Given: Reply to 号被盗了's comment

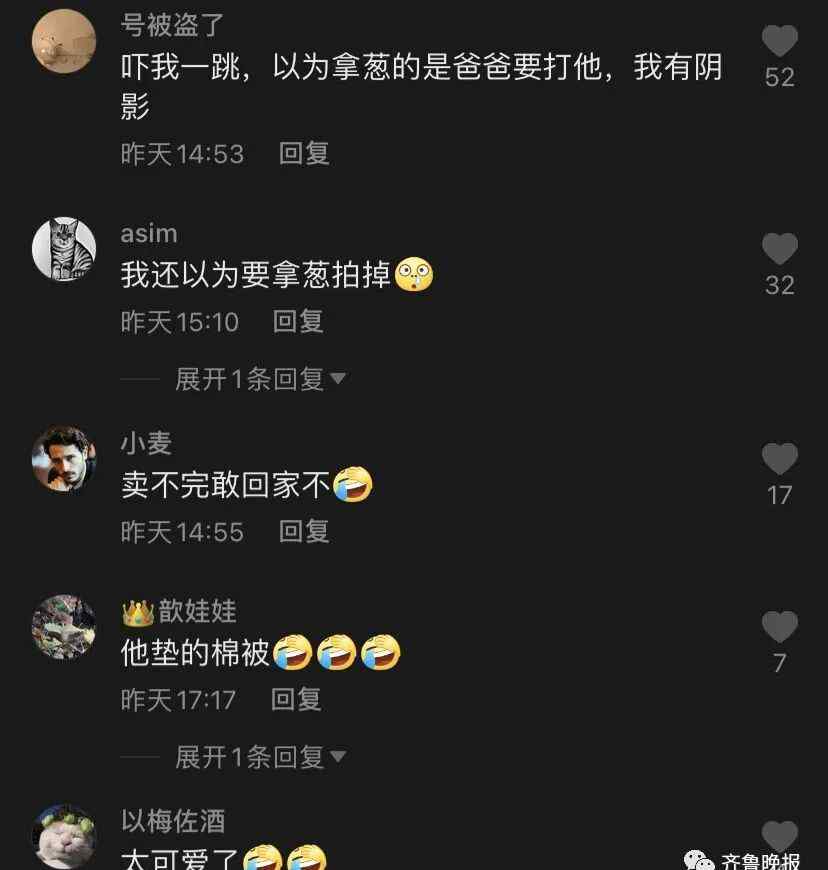Looking at the screenshot, I should coord(304,153).
